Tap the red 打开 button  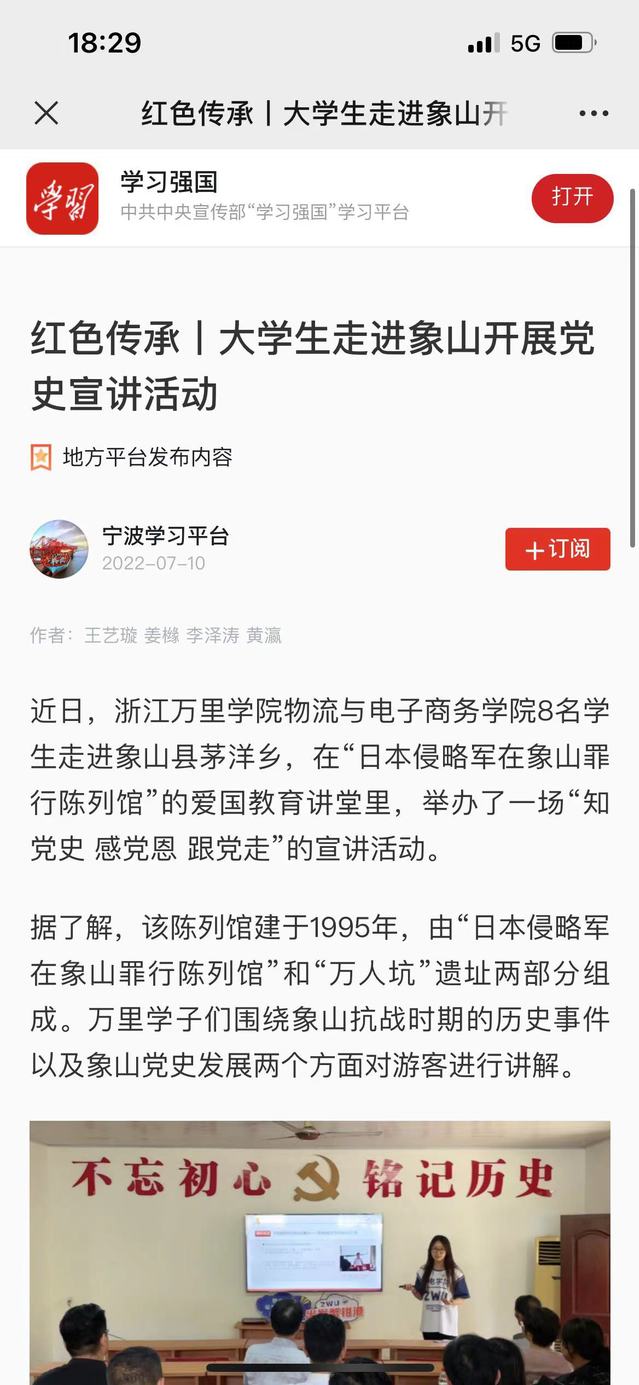click(x=572, y=197)
